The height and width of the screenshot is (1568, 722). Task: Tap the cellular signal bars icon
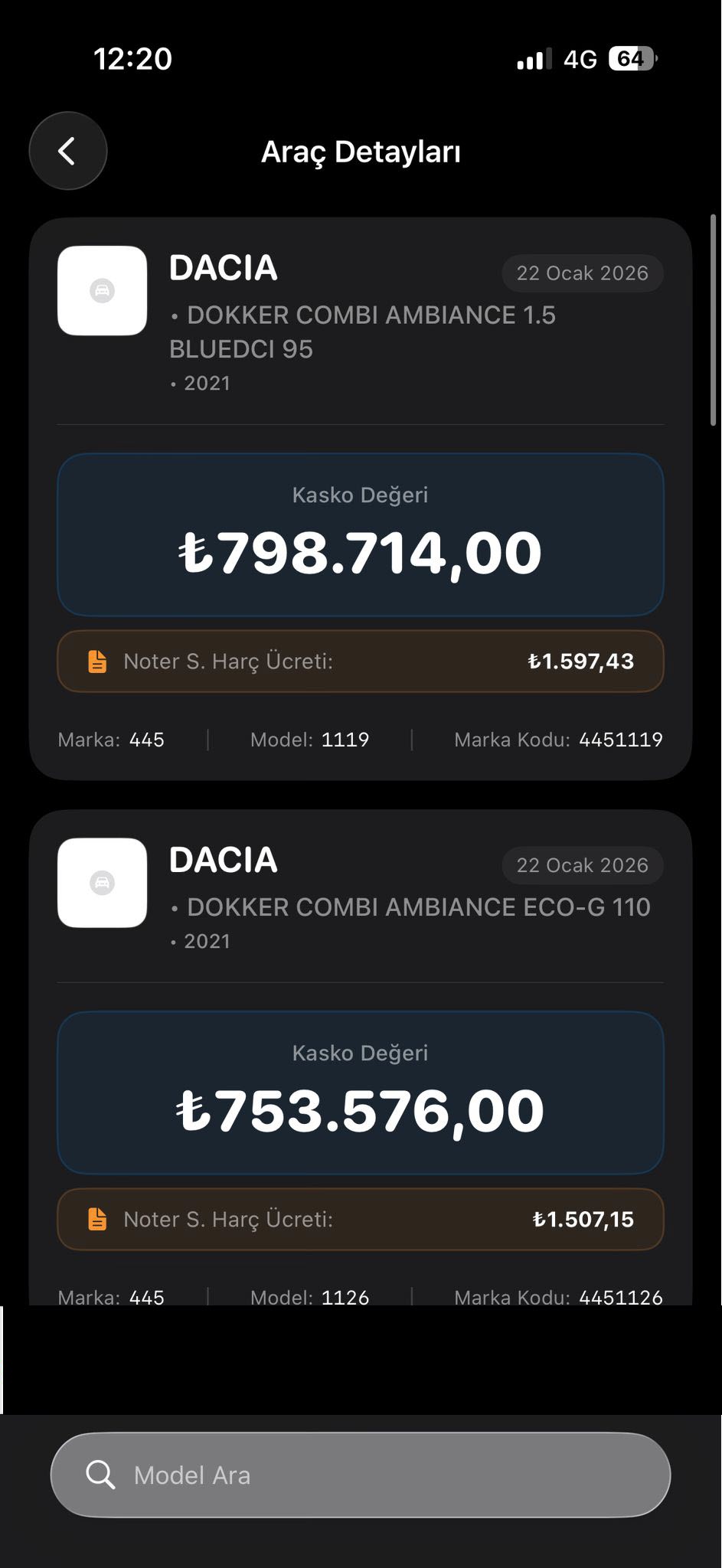pos(533,59)
